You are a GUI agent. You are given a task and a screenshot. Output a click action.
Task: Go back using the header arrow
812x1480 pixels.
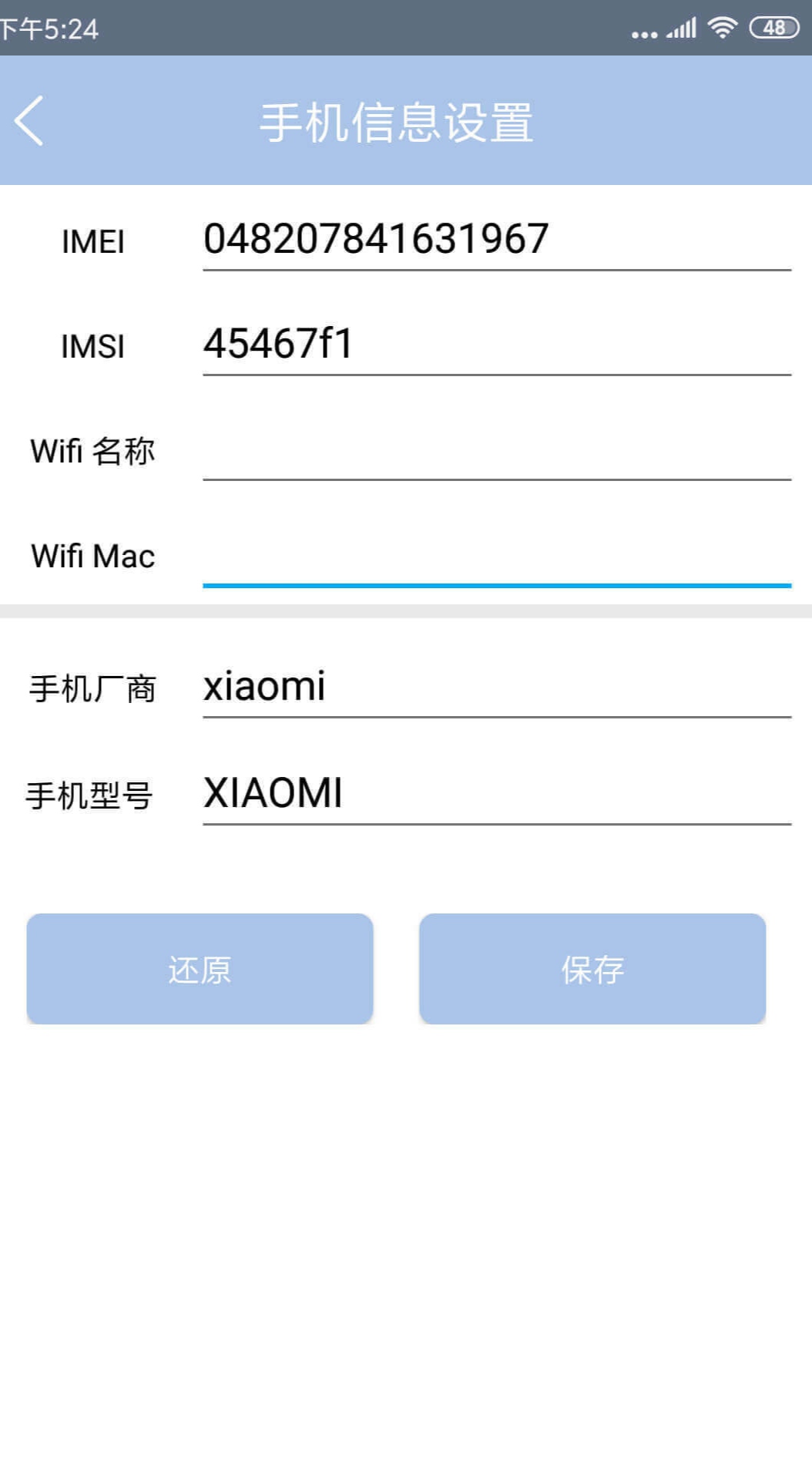tap(29, 121)
